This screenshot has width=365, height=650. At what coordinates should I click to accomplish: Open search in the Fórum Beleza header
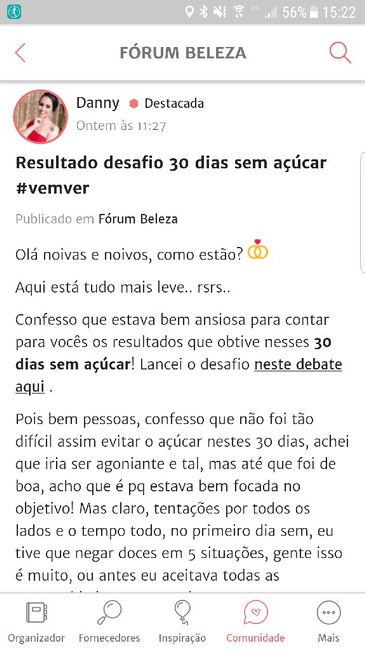click(340, 53)
